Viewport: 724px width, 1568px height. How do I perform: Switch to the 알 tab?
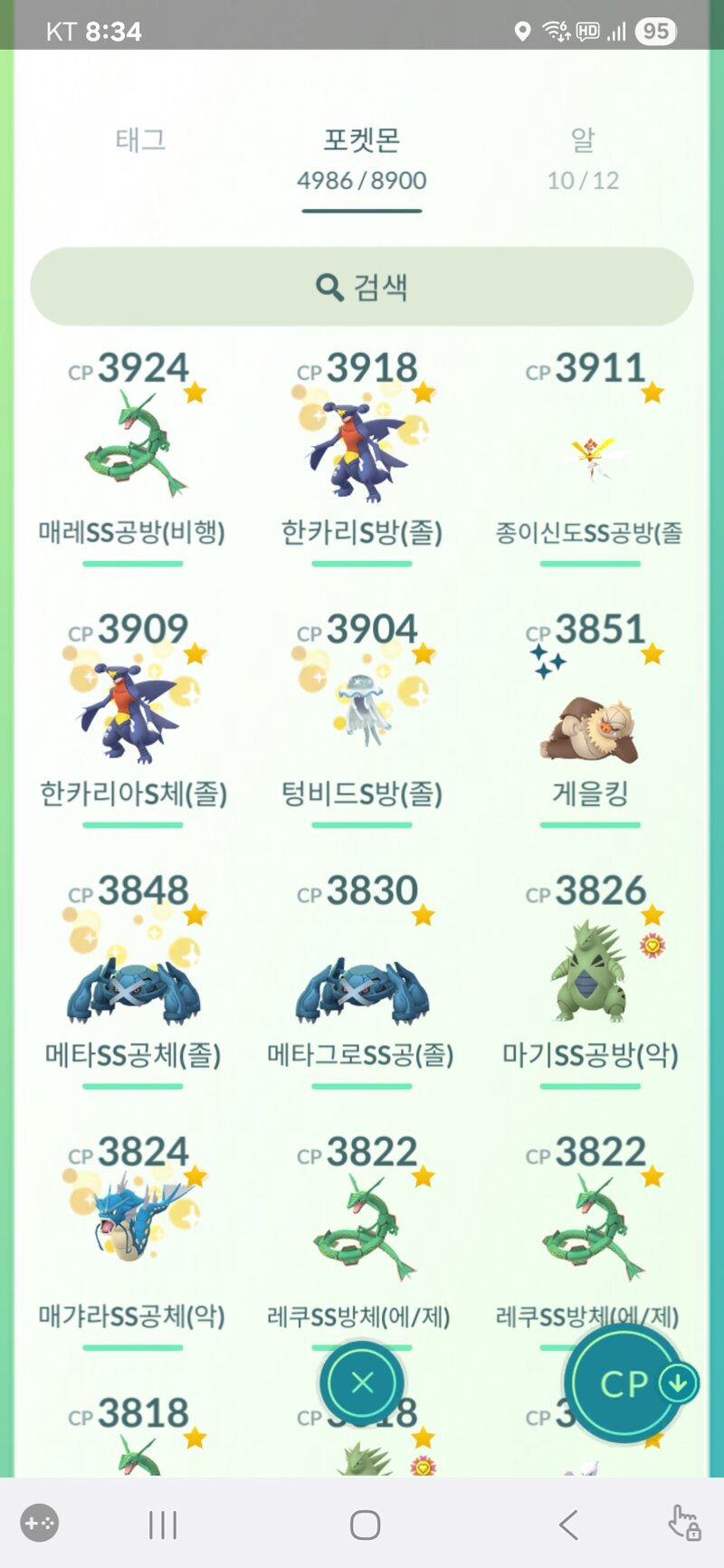click(x=583, y=158)
